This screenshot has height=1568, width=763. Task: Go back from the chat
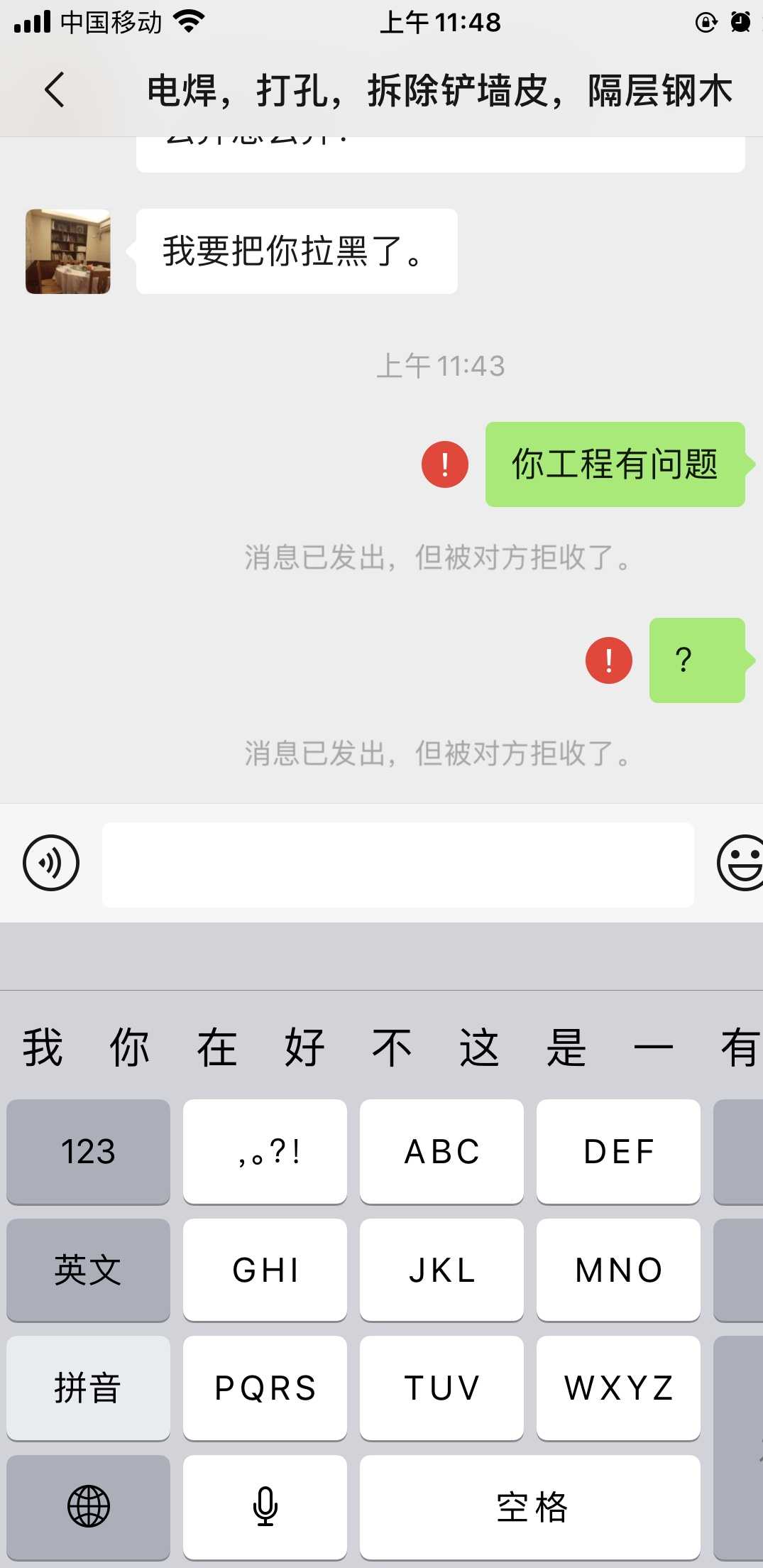54,90
